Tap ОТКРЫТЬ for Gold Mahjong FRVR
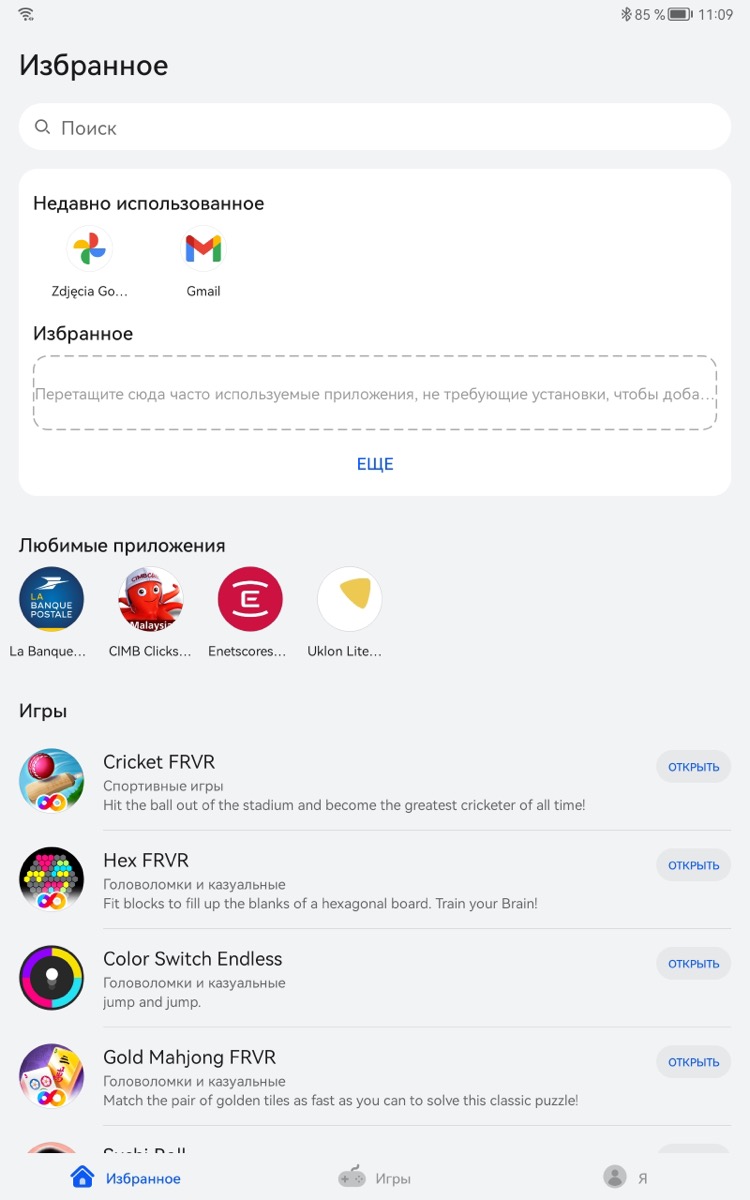Viewport: 750px width, 1200px height. pos(693,1061)
